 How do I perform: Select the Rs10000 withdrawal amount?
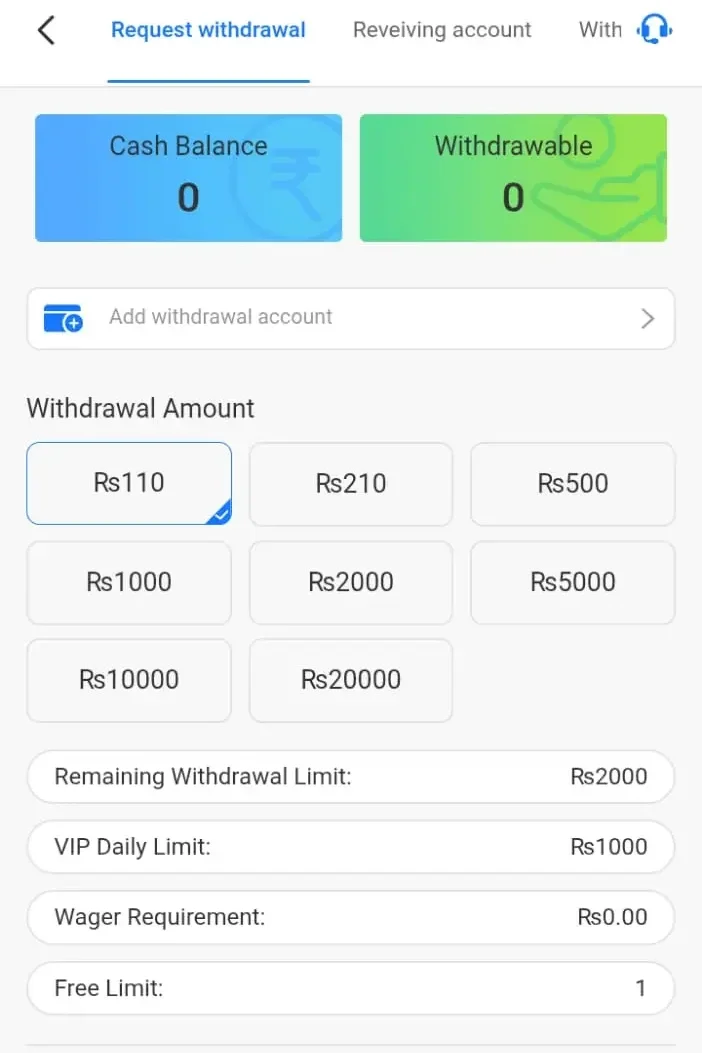[129, 680]
